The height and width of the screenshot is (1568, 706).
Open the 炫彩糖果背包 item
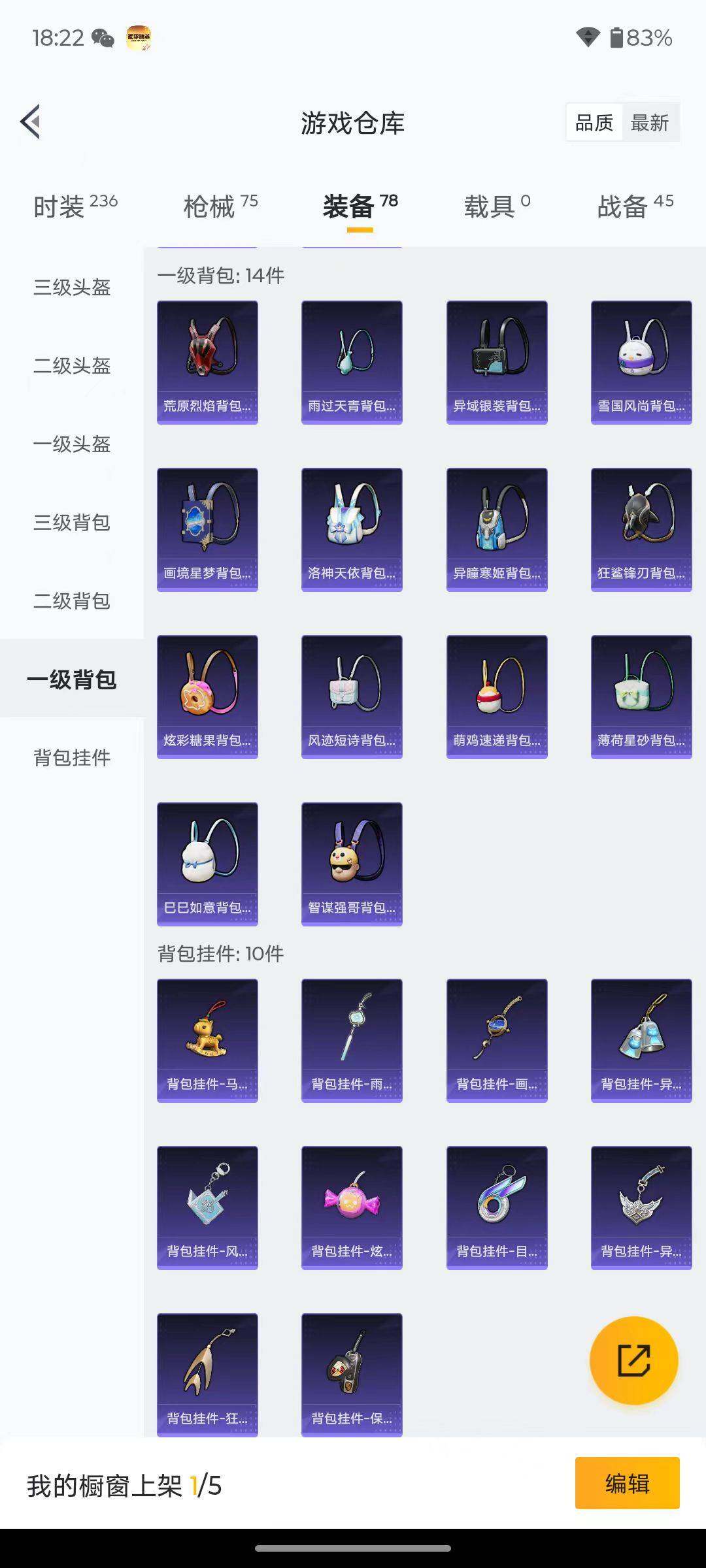(207, 694)
